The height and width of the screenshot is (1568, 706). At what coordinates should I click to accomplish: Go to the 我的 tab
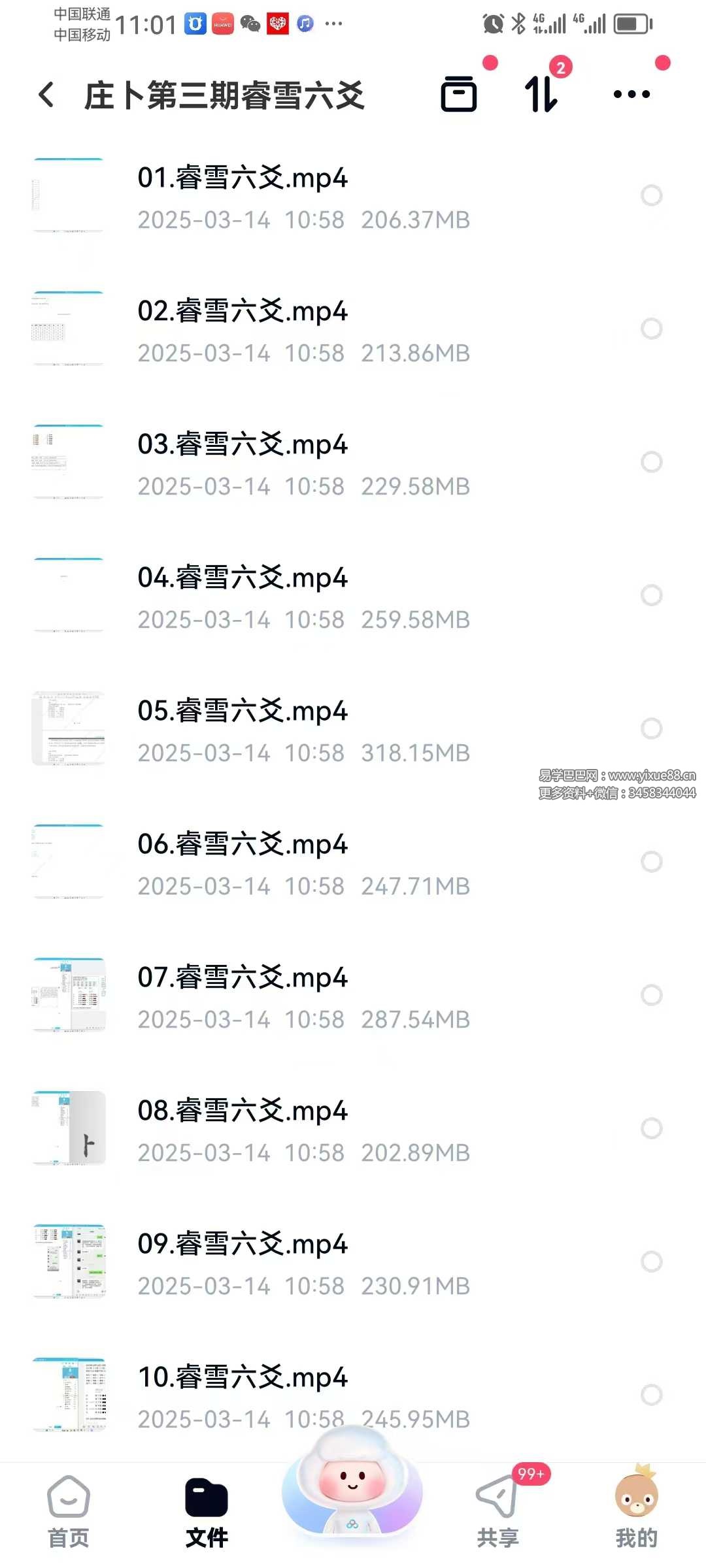click(636, 1511)
